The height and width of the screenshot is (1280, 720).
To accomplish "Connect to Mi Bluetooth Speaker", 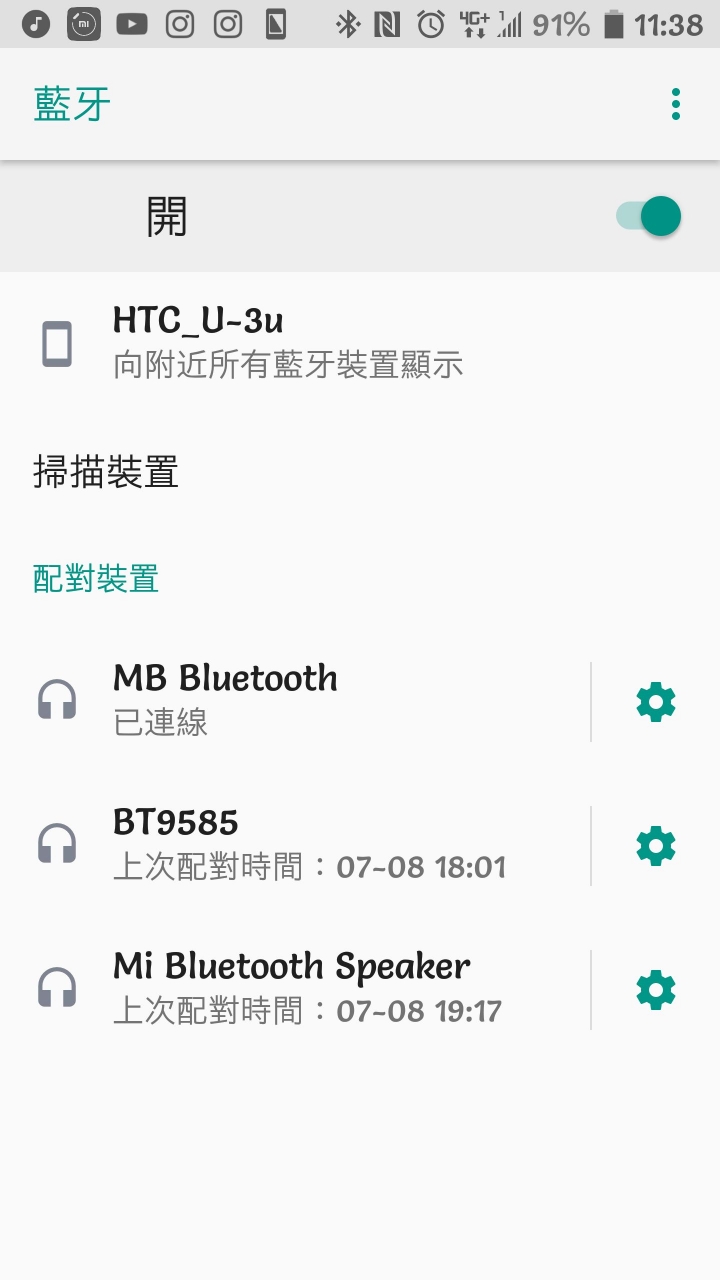I will 295,990.
